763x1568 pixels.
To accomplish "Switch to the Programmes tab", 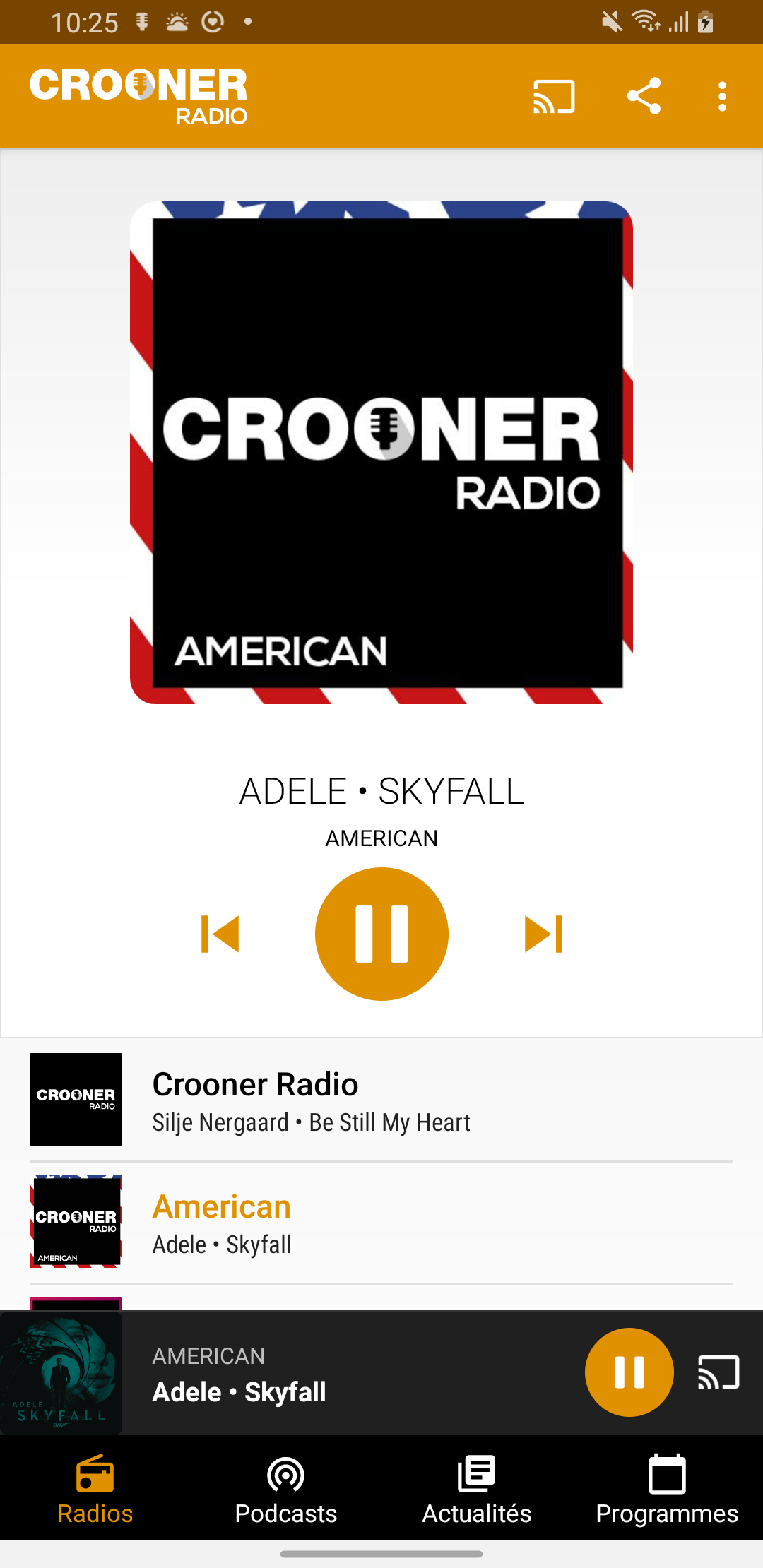I will [667, 1489].
